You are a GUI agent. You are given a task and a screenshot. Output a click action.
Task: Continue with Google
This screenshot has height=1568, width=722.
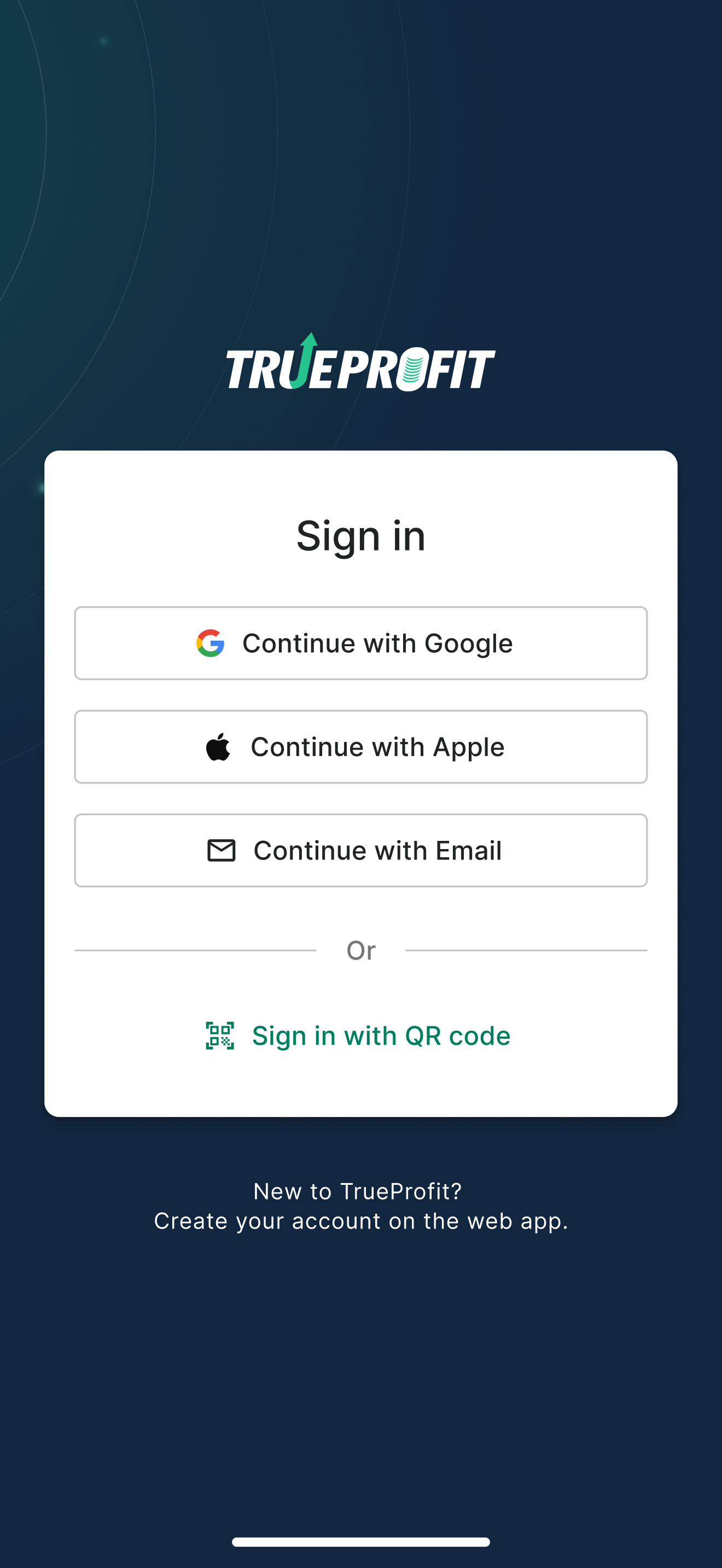(361, 642)
